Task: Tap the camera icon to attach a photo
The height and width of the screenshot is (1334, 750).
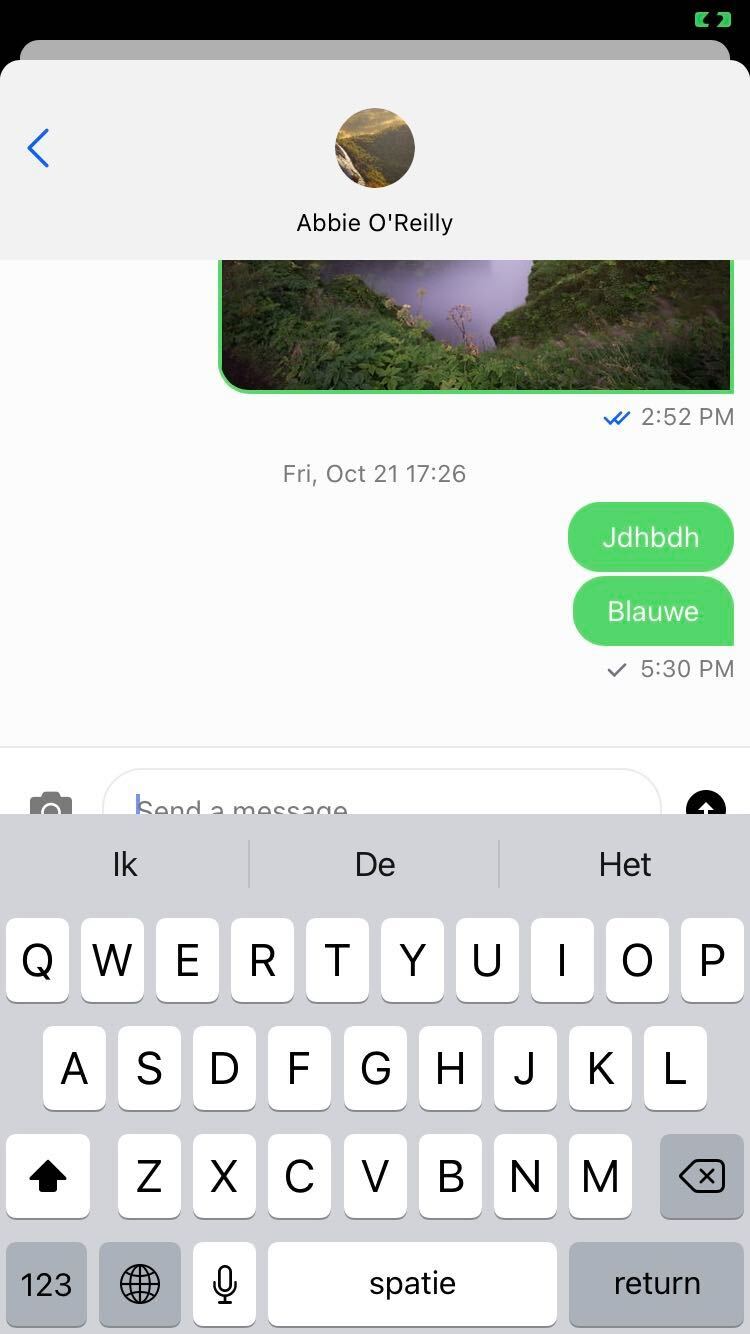Action: 51,803
